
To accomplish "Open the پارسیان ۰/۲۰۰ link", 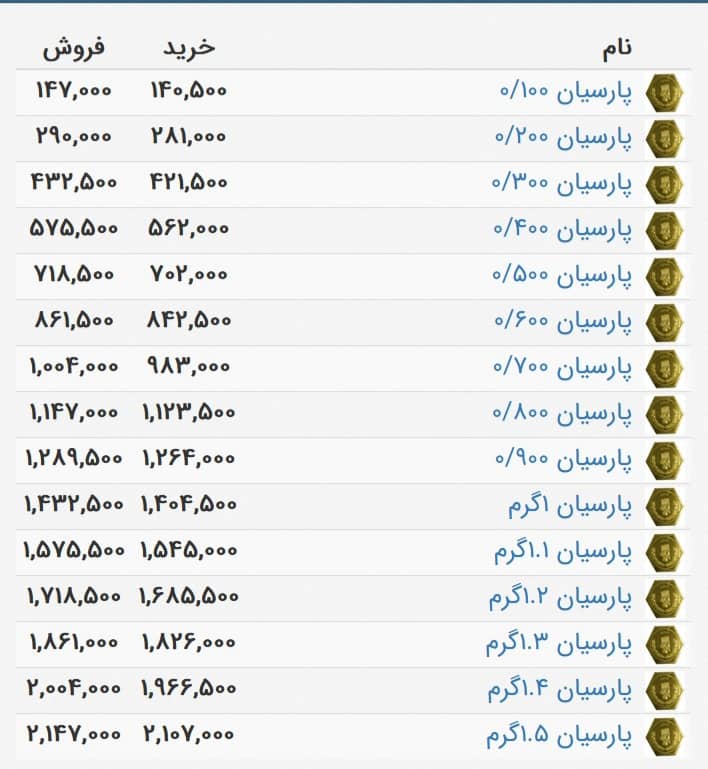I will tap(565, 139).
